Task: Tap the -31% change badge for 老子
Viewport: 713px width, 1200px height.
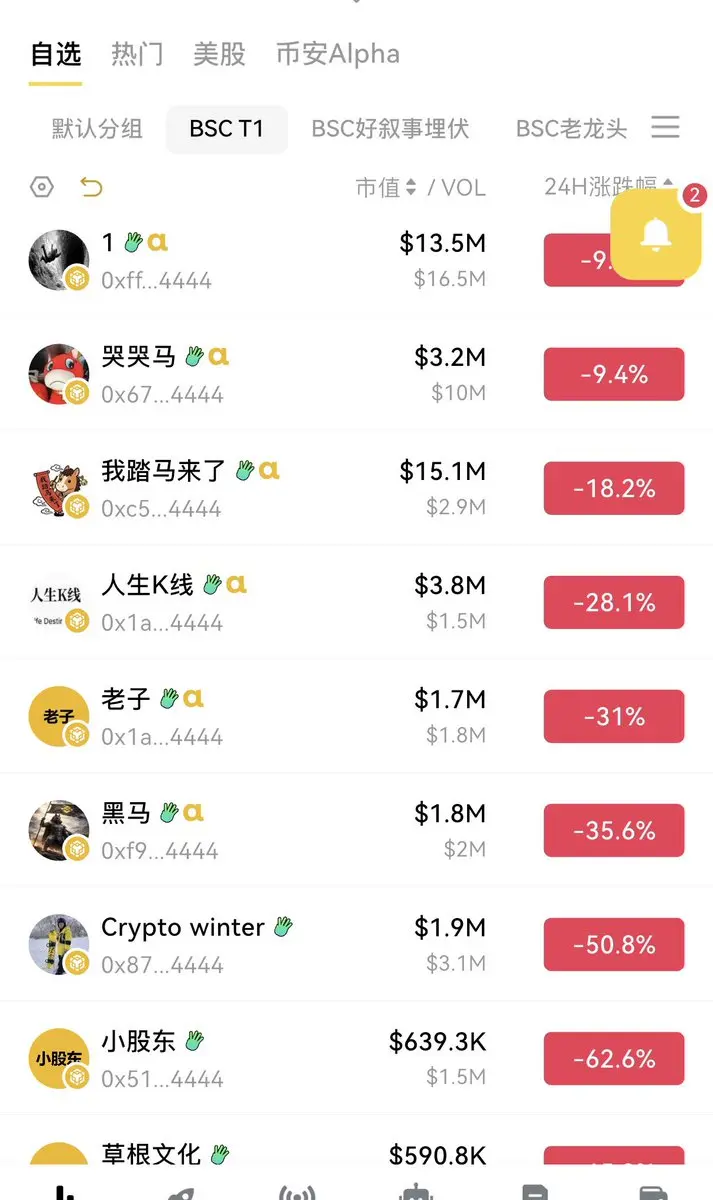Action: (x=614, y=717)
